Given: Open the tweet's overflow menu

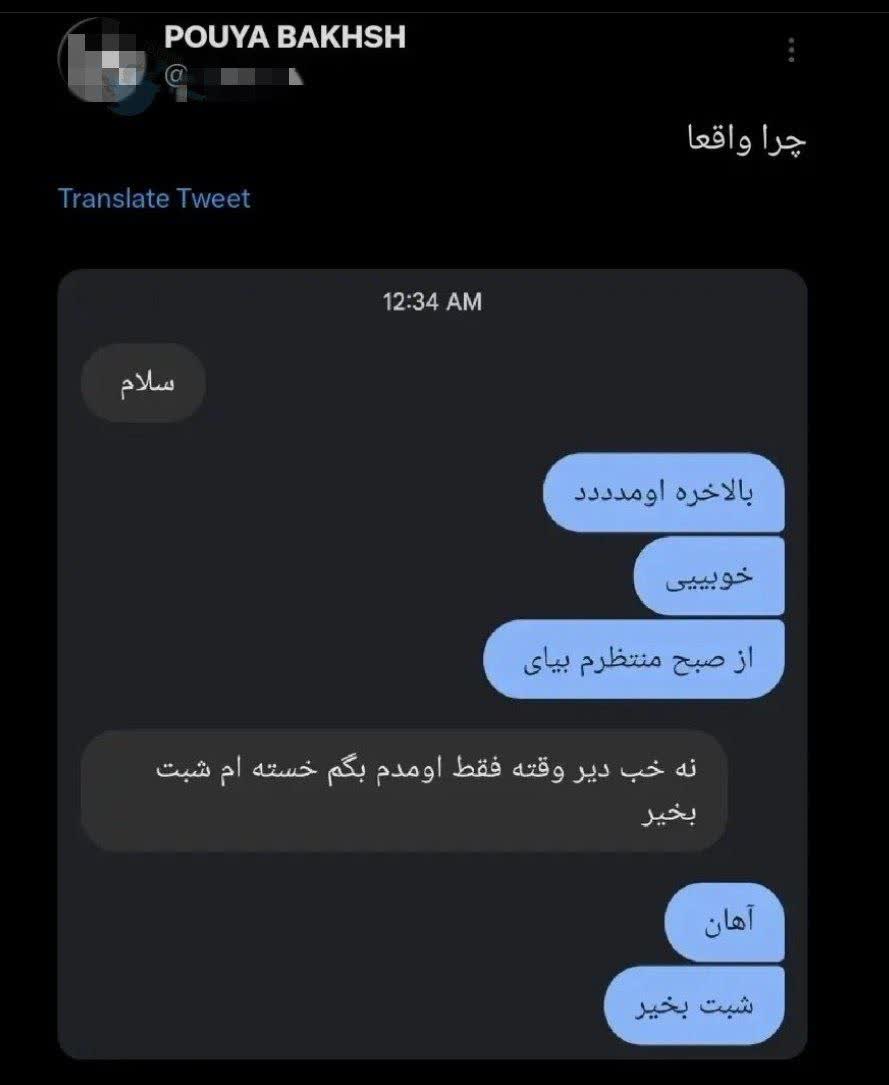Looking at the screenshot, I should tap(792, 50).
